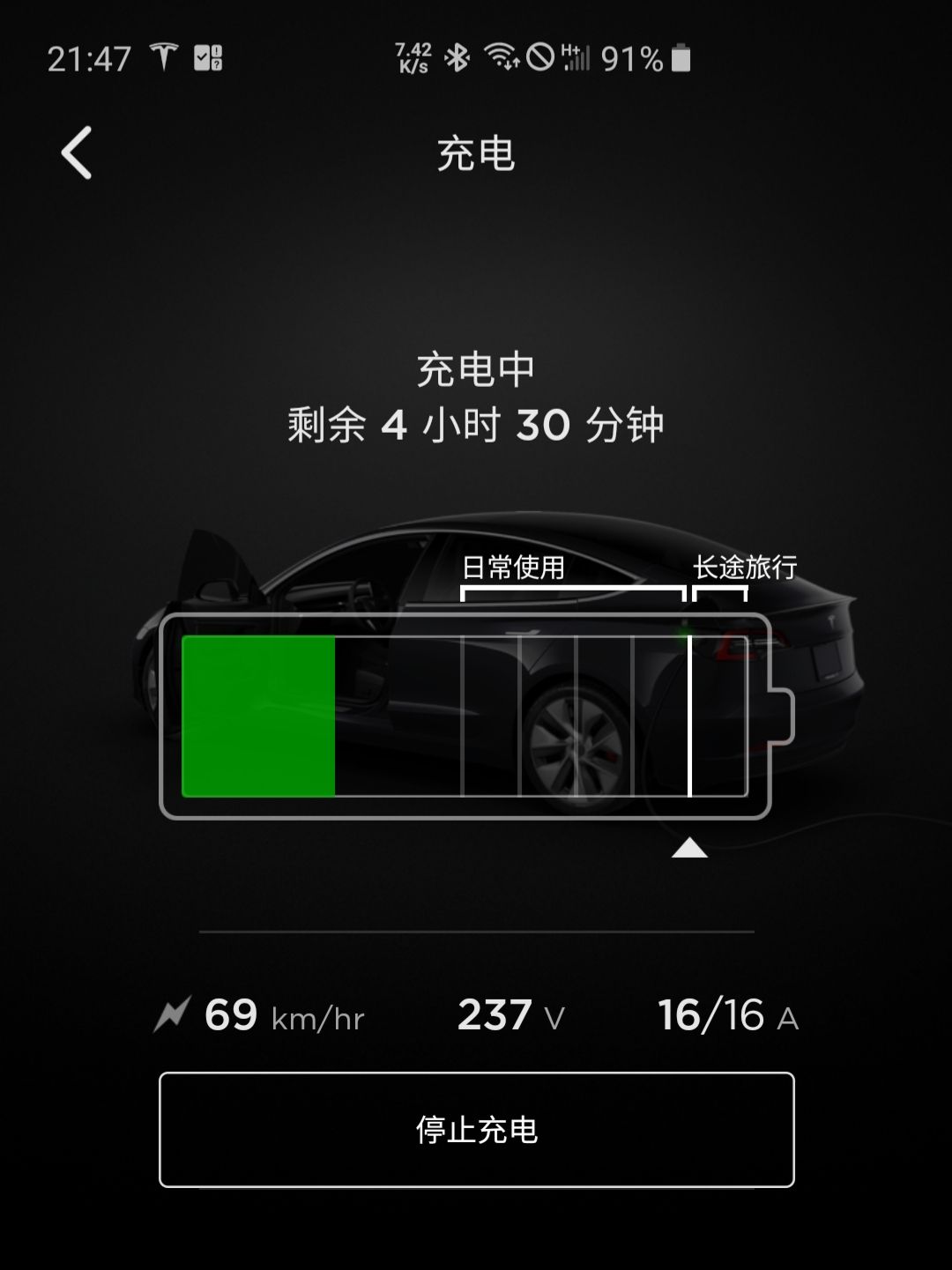Tap the notification icon next to the clock

click(210, 56)
